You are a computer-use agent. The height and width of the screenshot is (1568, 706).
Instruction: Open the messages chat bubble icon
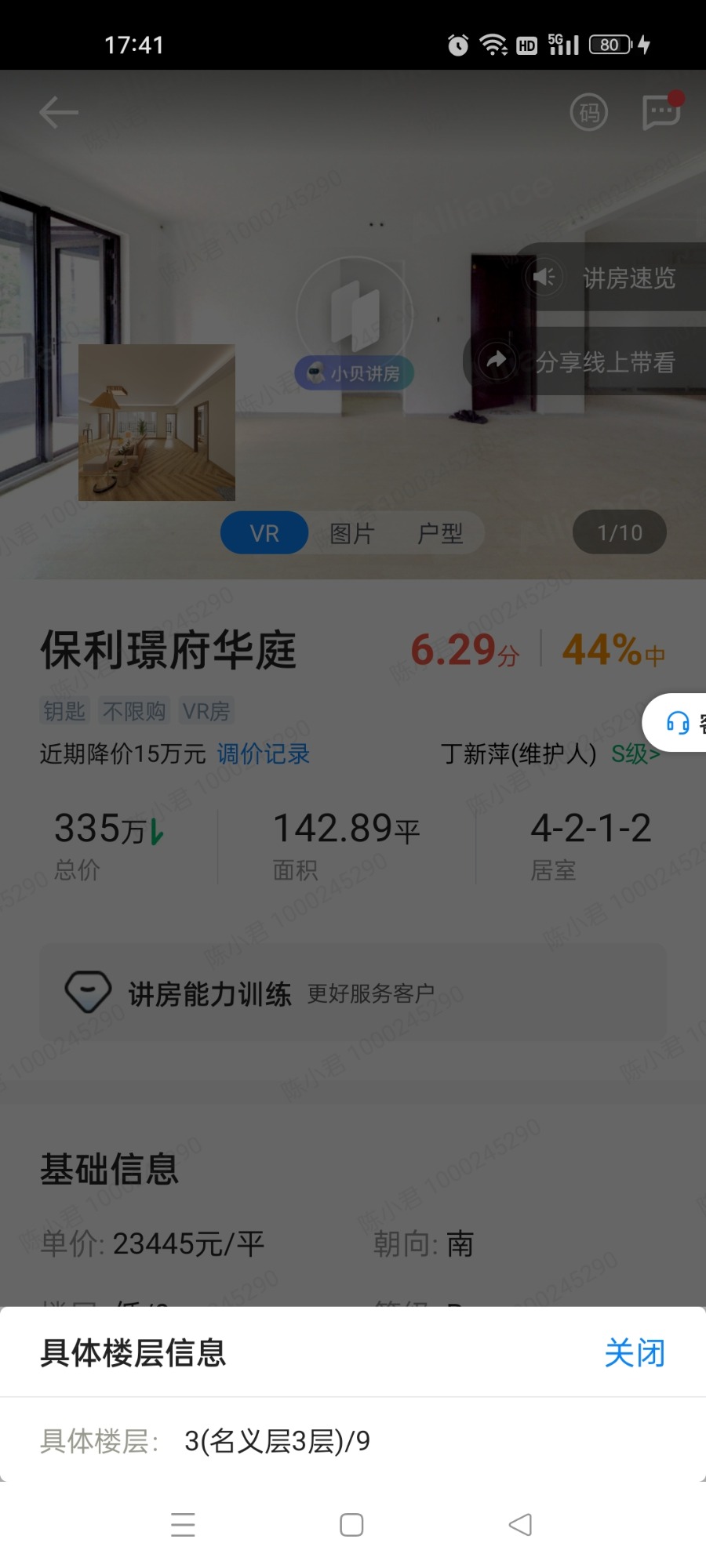(x=661, y=112)
